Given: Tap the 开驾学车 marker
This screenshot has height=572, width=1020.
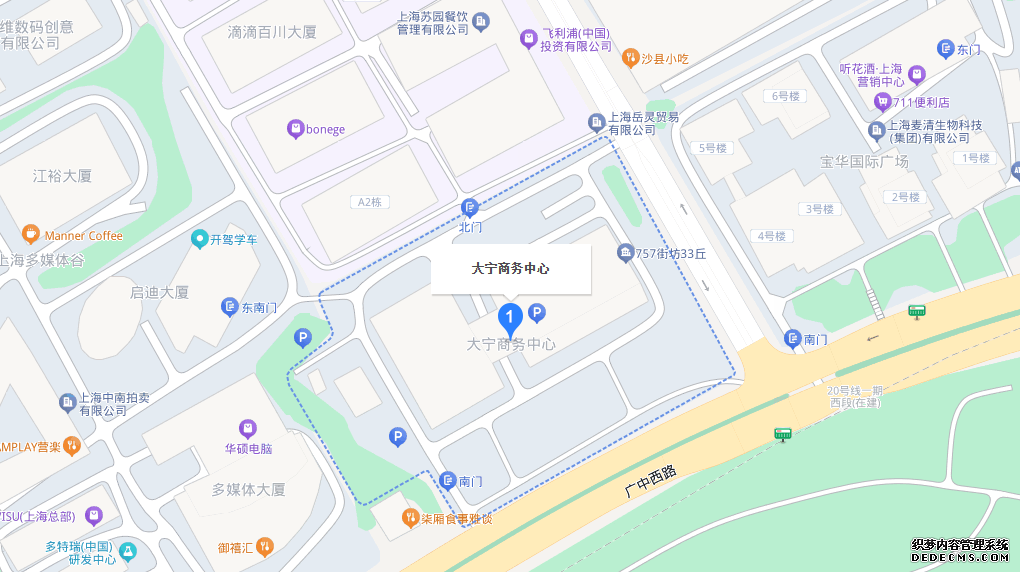Looking at the screenshot, I should point(199,240).
